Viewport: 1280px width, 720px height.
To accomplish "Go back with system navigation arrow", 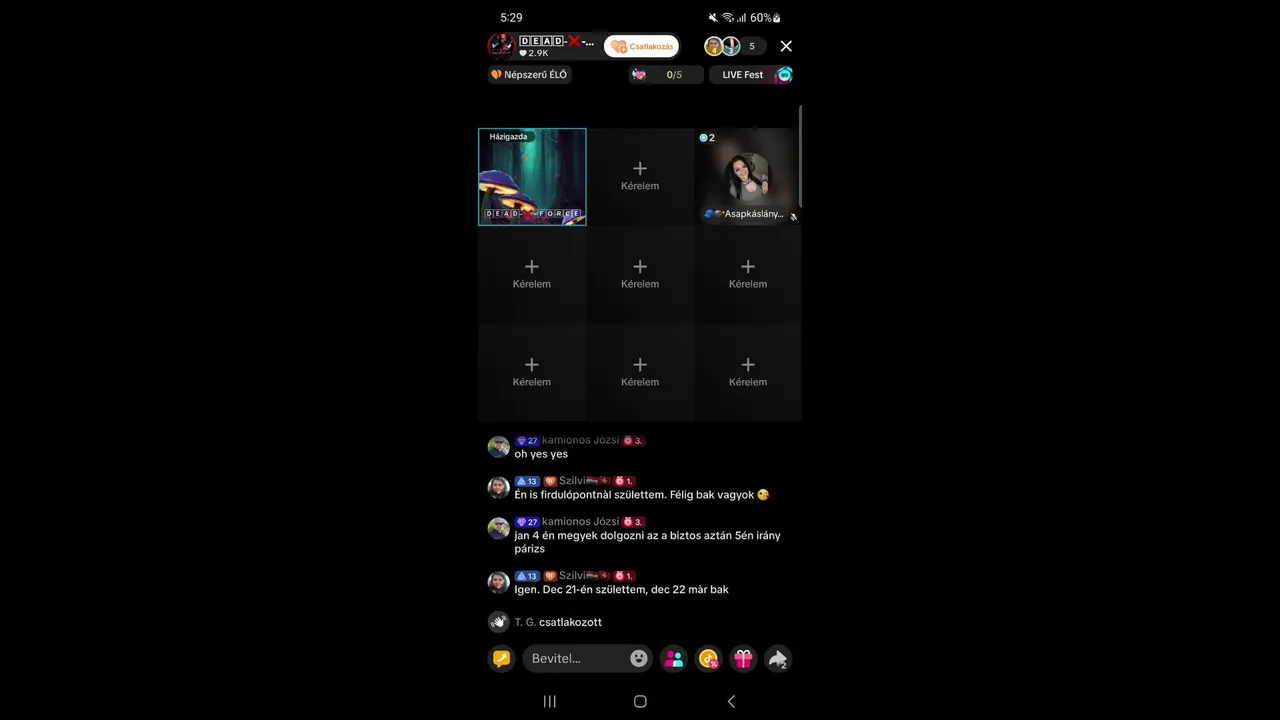I will [x=731, y=701].
